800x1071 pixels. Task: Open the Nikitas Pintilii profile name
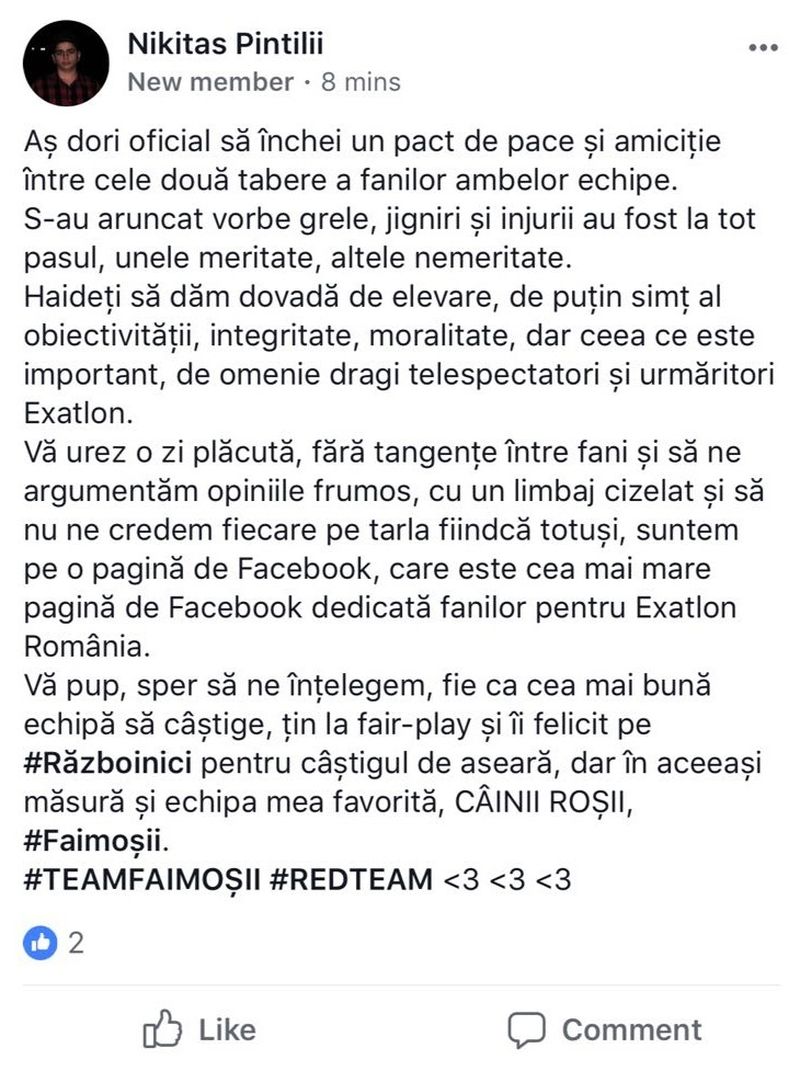pos(226,44)
